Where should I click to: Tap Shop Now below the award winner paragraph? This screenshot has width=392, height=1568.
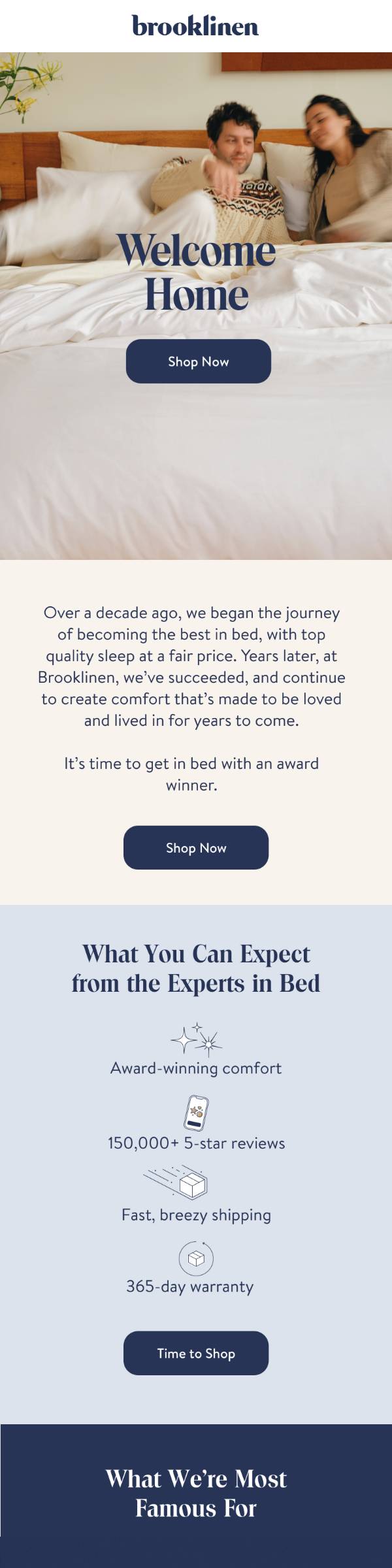[196, 847]
